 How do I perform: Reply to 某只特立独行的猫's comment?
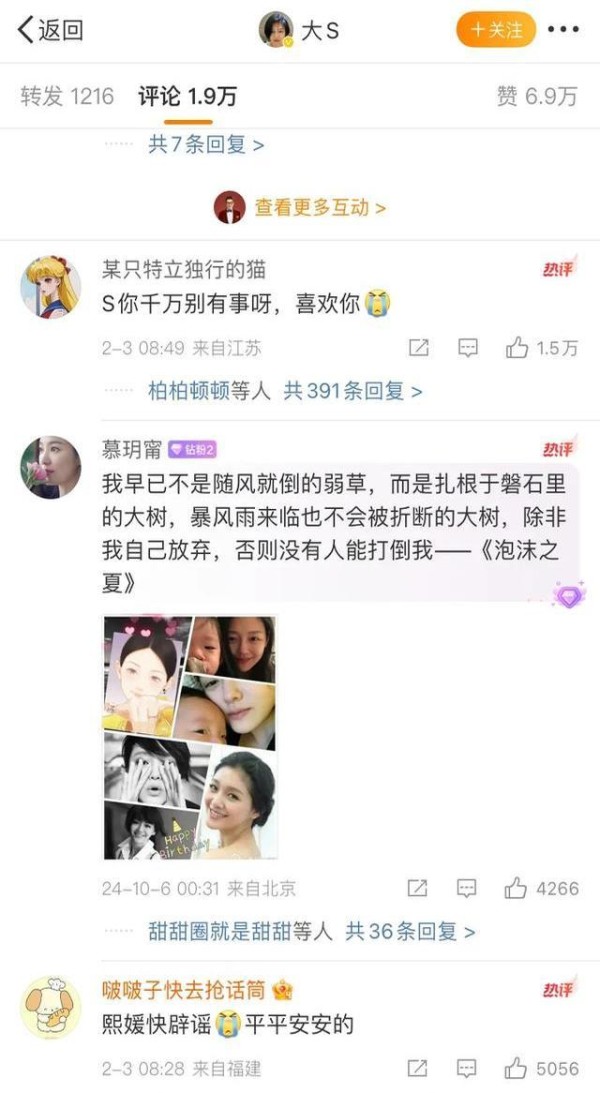coord(467,347)
